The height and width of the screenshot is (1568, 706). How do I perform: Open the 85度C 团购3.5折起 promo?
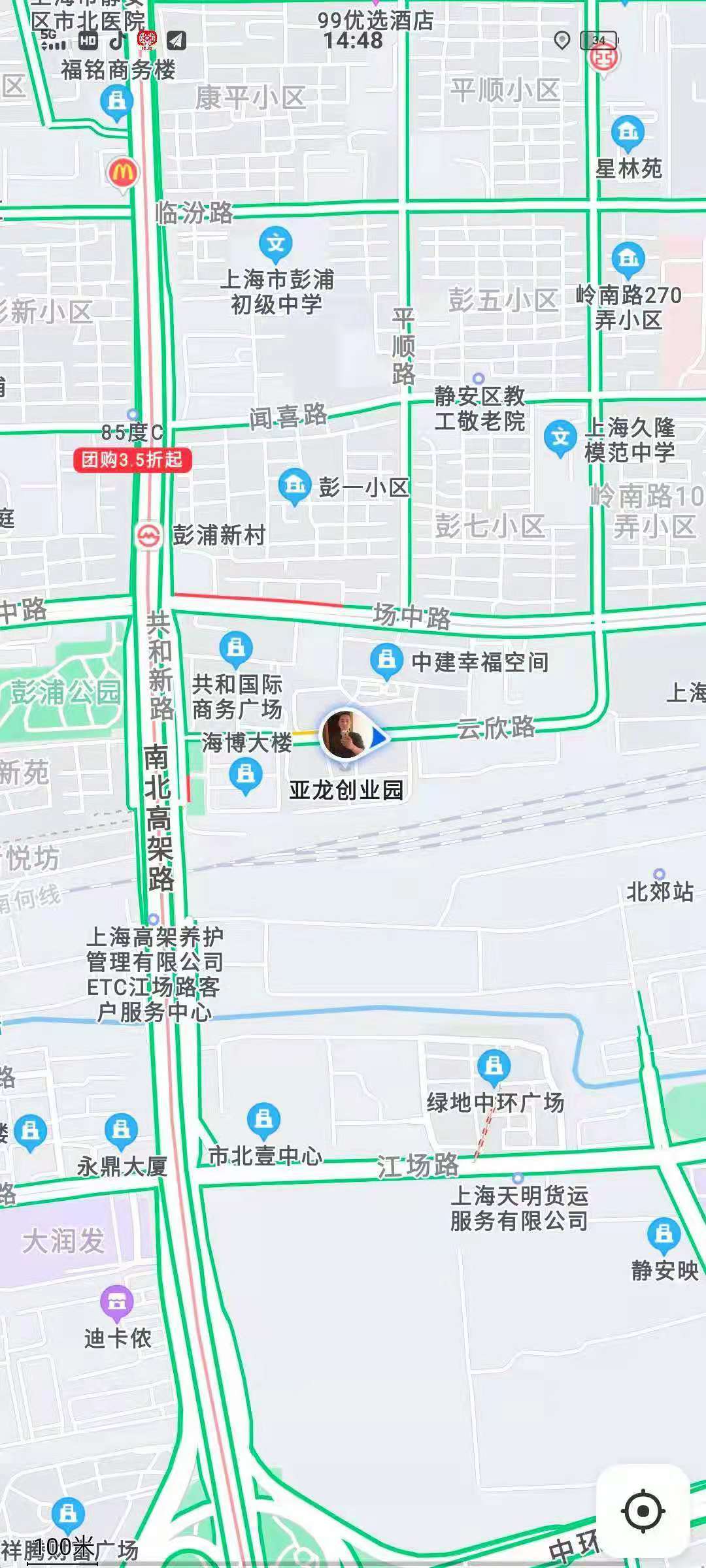(x=133, y=460)
